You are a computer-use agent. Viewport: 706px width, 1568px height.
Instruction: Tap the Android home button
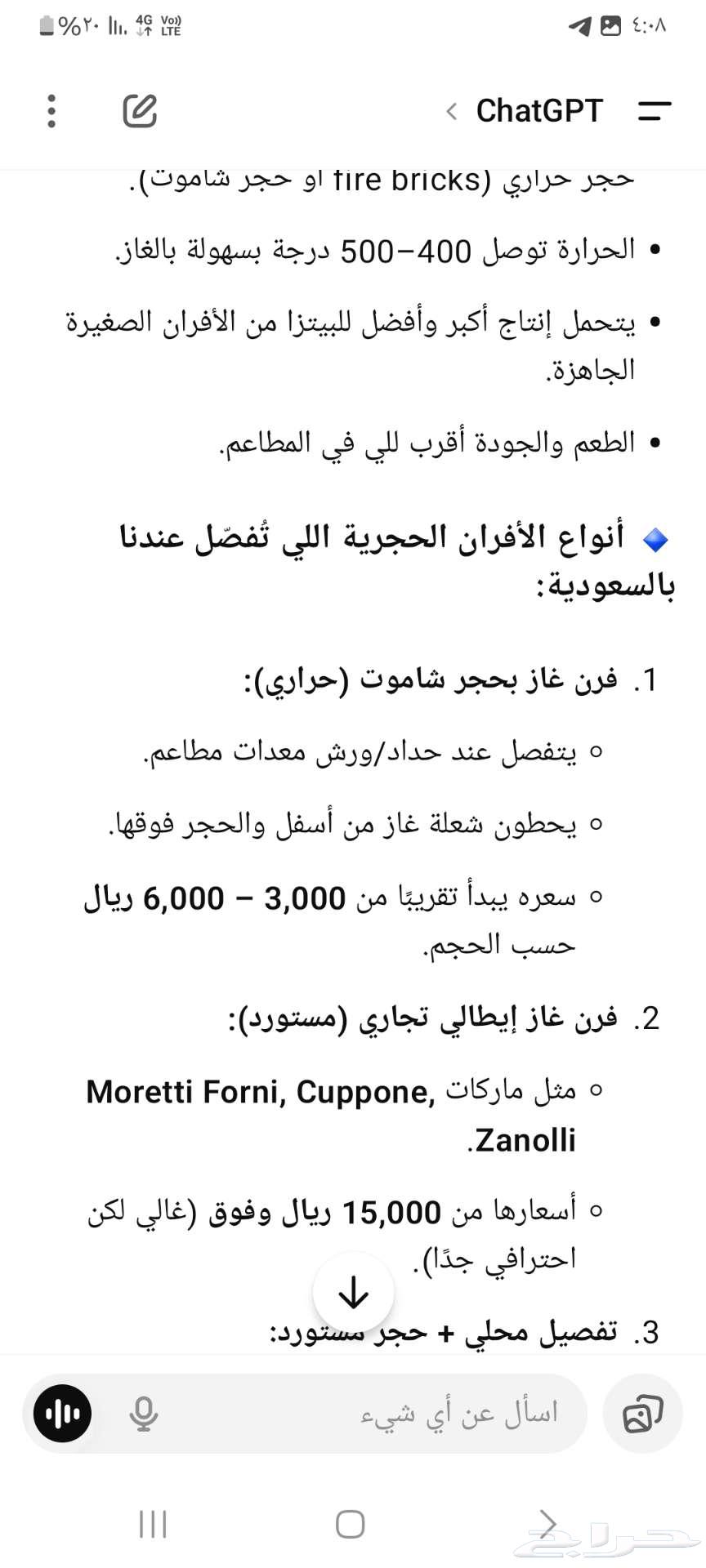point(350,1522)
